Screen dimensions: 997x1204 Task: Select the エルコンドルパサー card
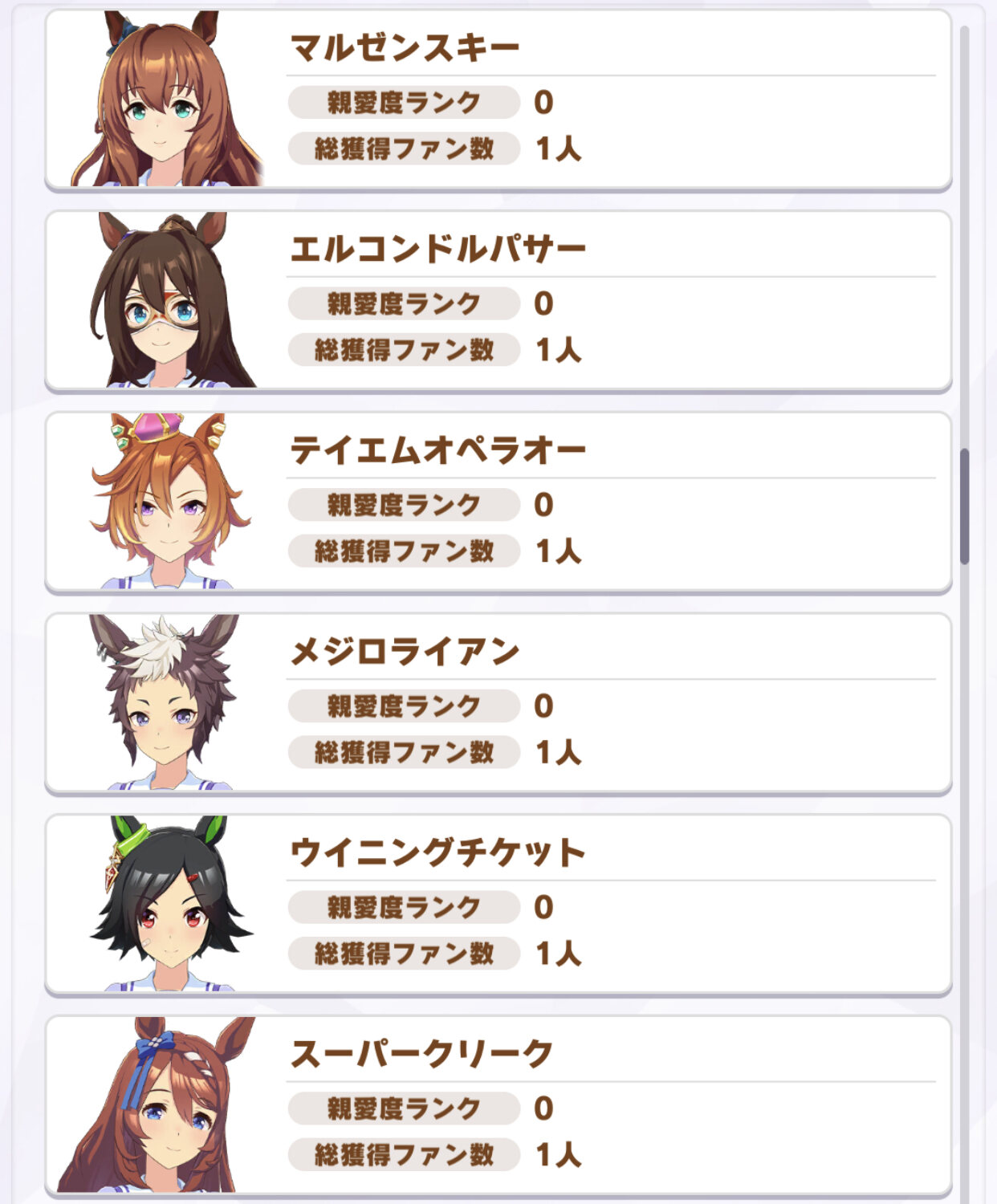tap(498, 302)
